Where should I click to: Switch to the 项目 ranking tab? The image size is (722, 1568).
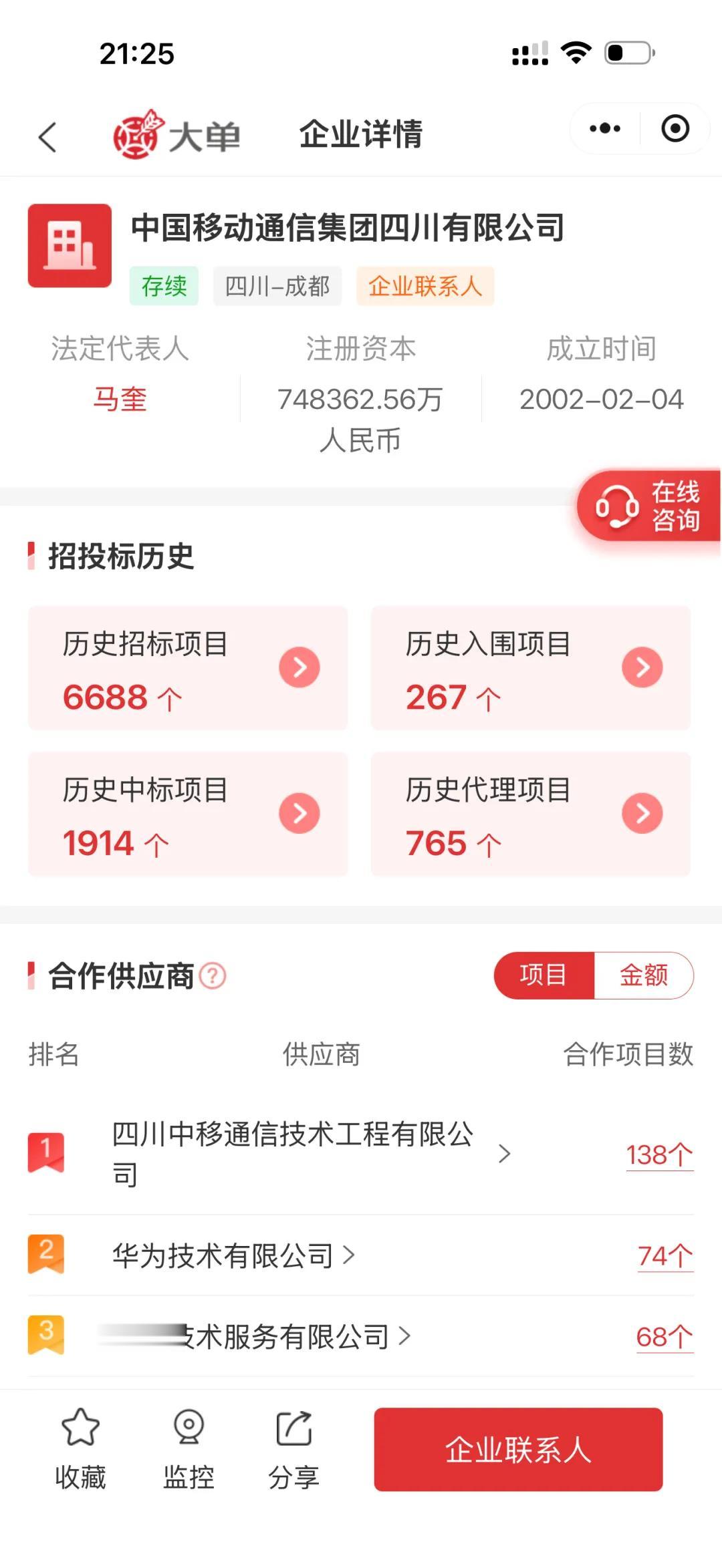(x=544, y=975)
